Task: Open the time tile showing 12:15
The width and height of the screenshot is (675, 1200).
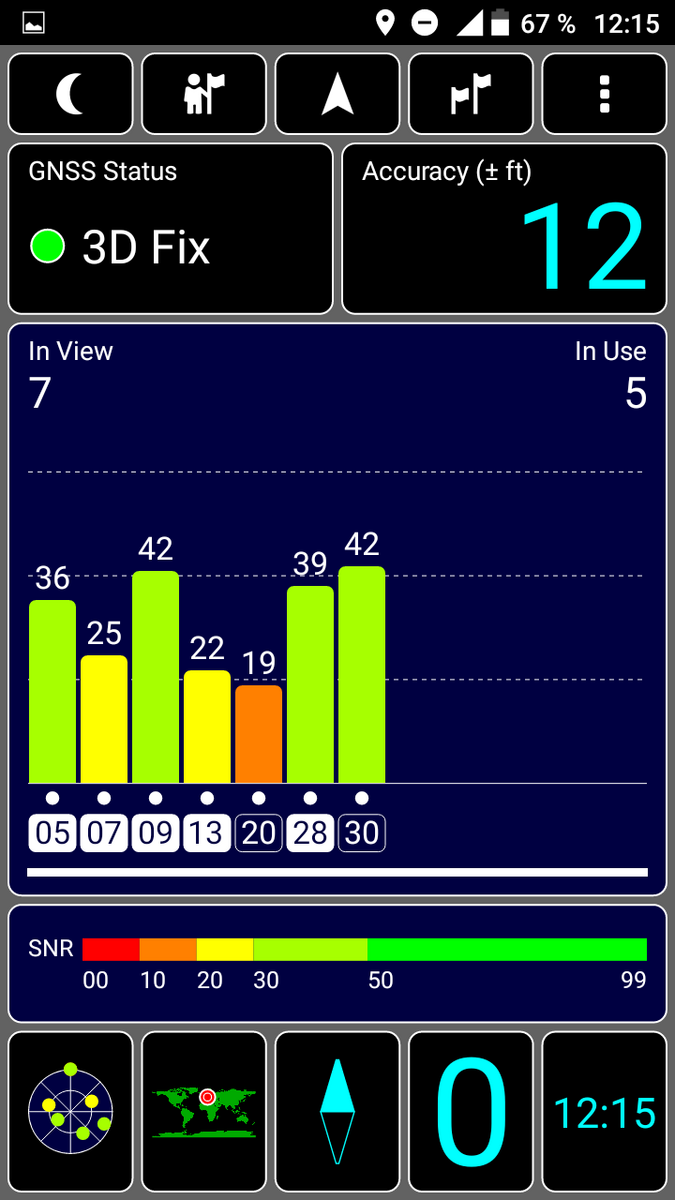Action: pos(604,1111)
